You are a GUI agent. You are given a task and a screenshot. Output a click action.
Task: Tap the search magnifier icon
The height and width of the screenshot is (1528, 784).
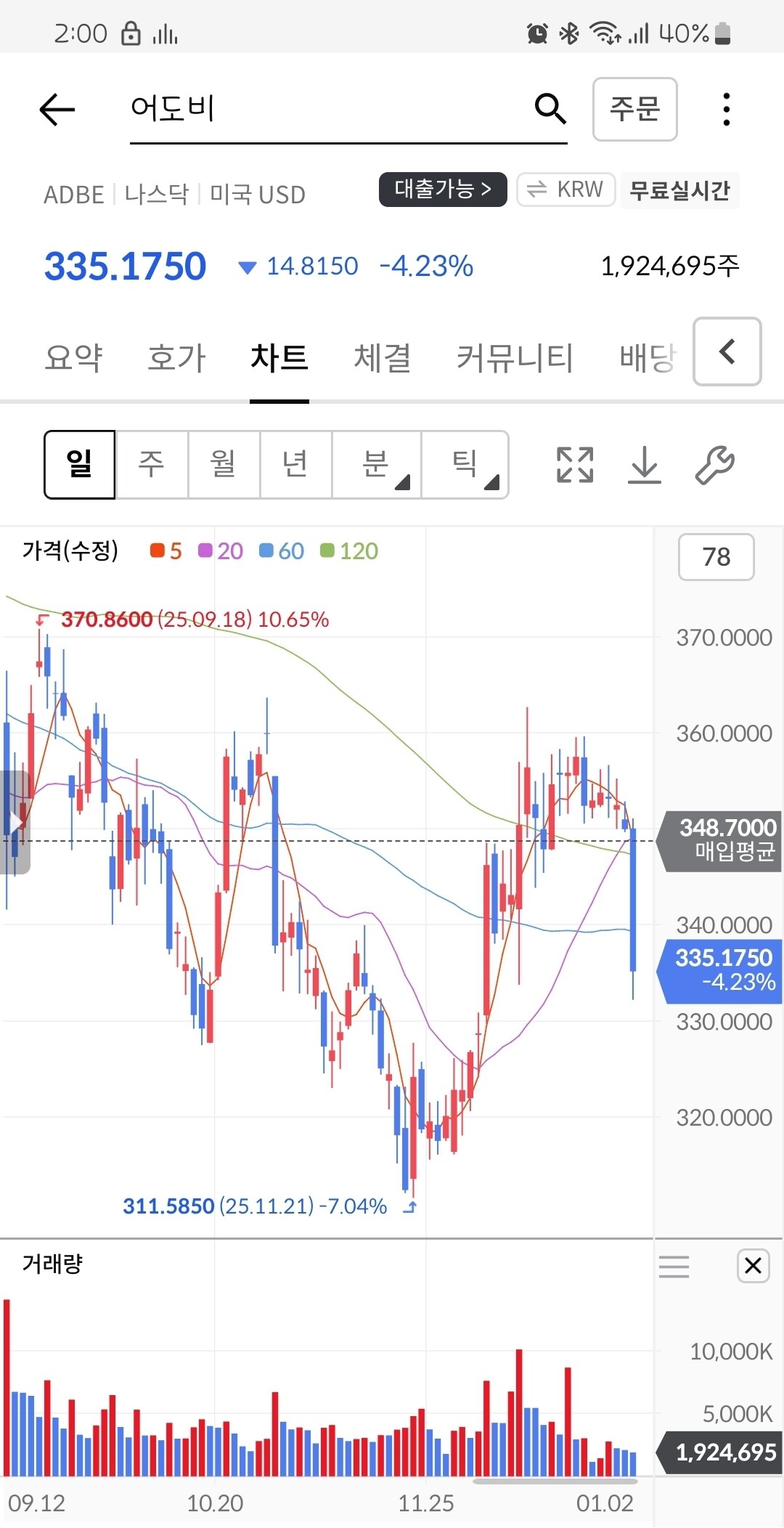tap(550, 109)
